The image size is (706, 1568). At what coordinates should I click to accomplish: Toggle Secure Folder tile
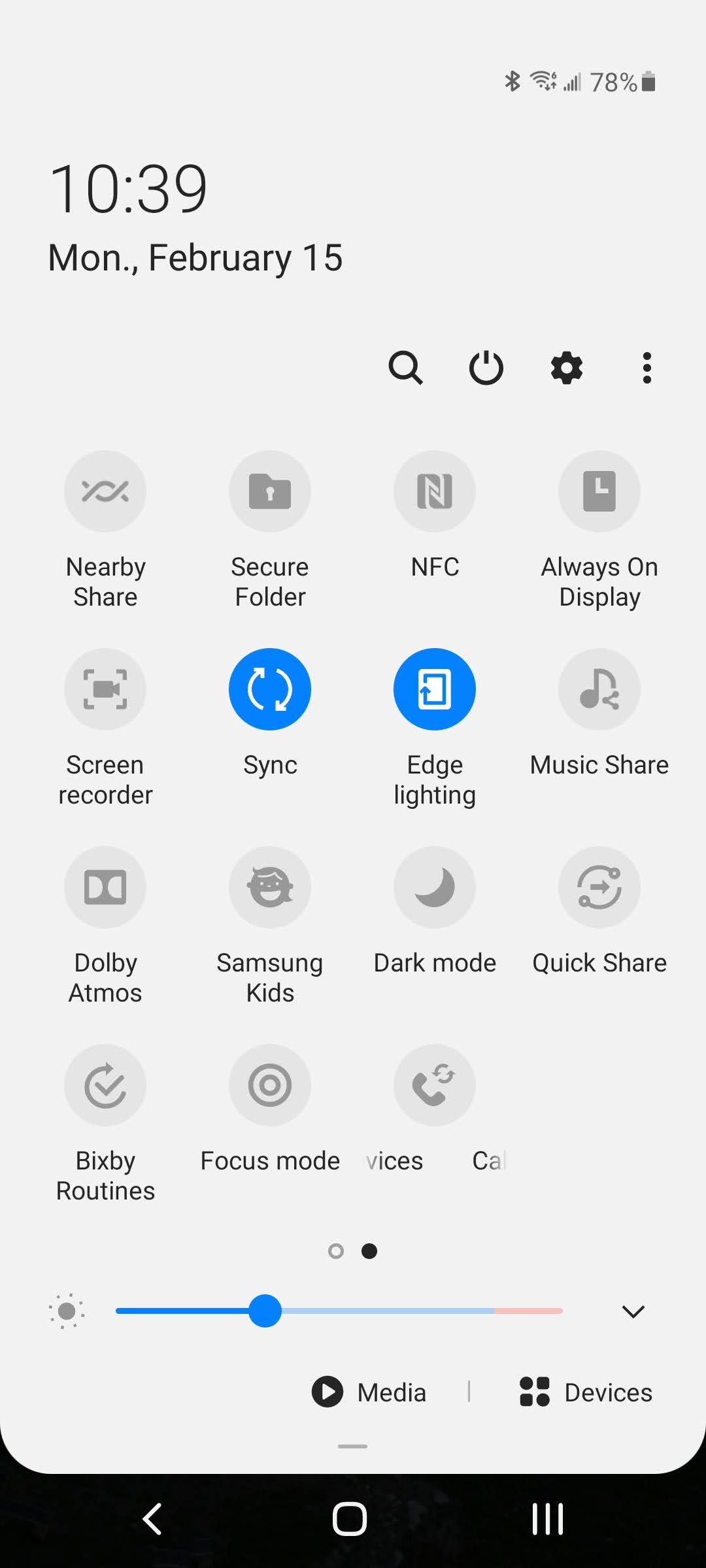pyautogui.click(x=270, y=491)
